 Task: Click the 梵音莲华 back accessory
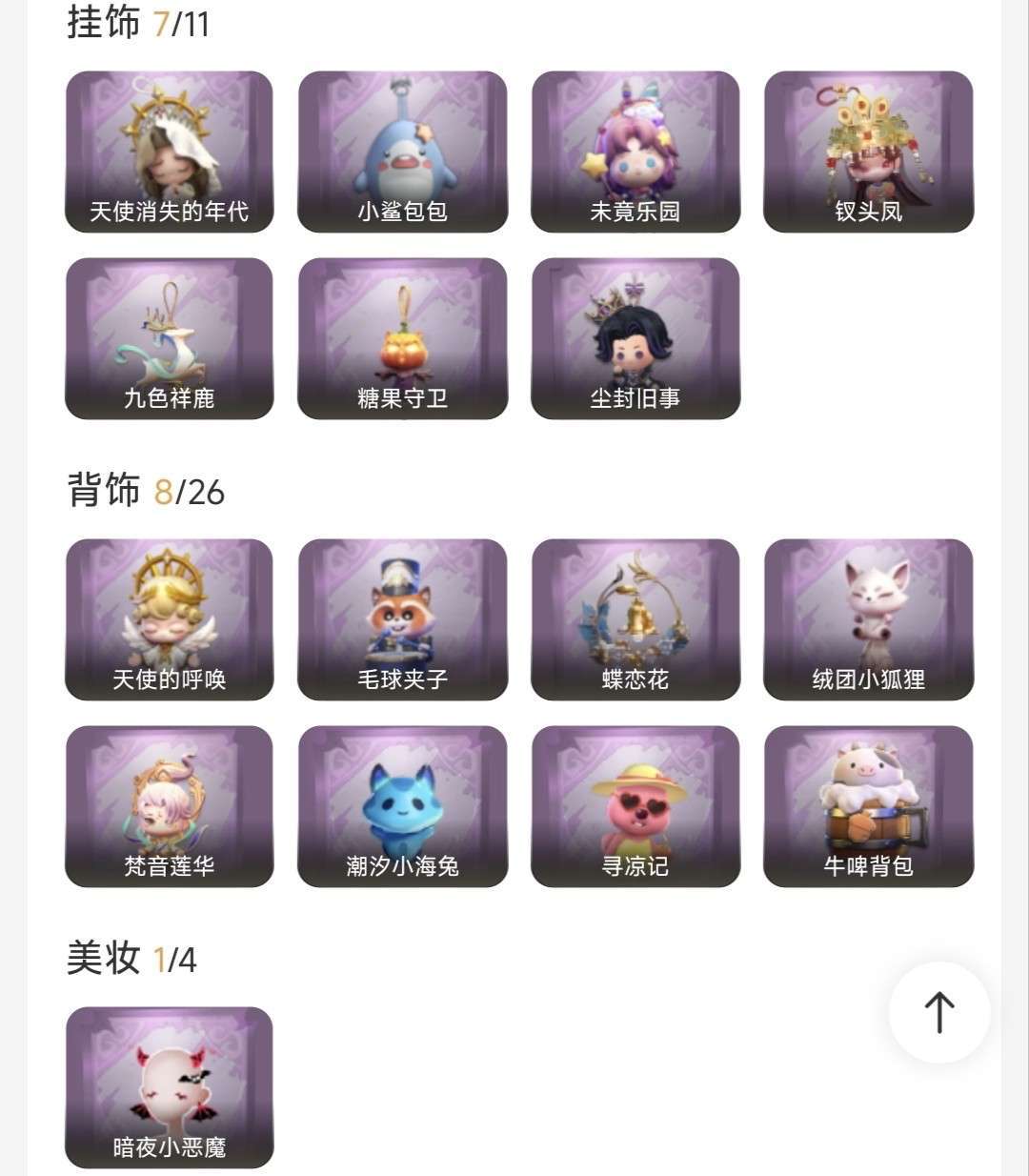[x=168, y=805]
